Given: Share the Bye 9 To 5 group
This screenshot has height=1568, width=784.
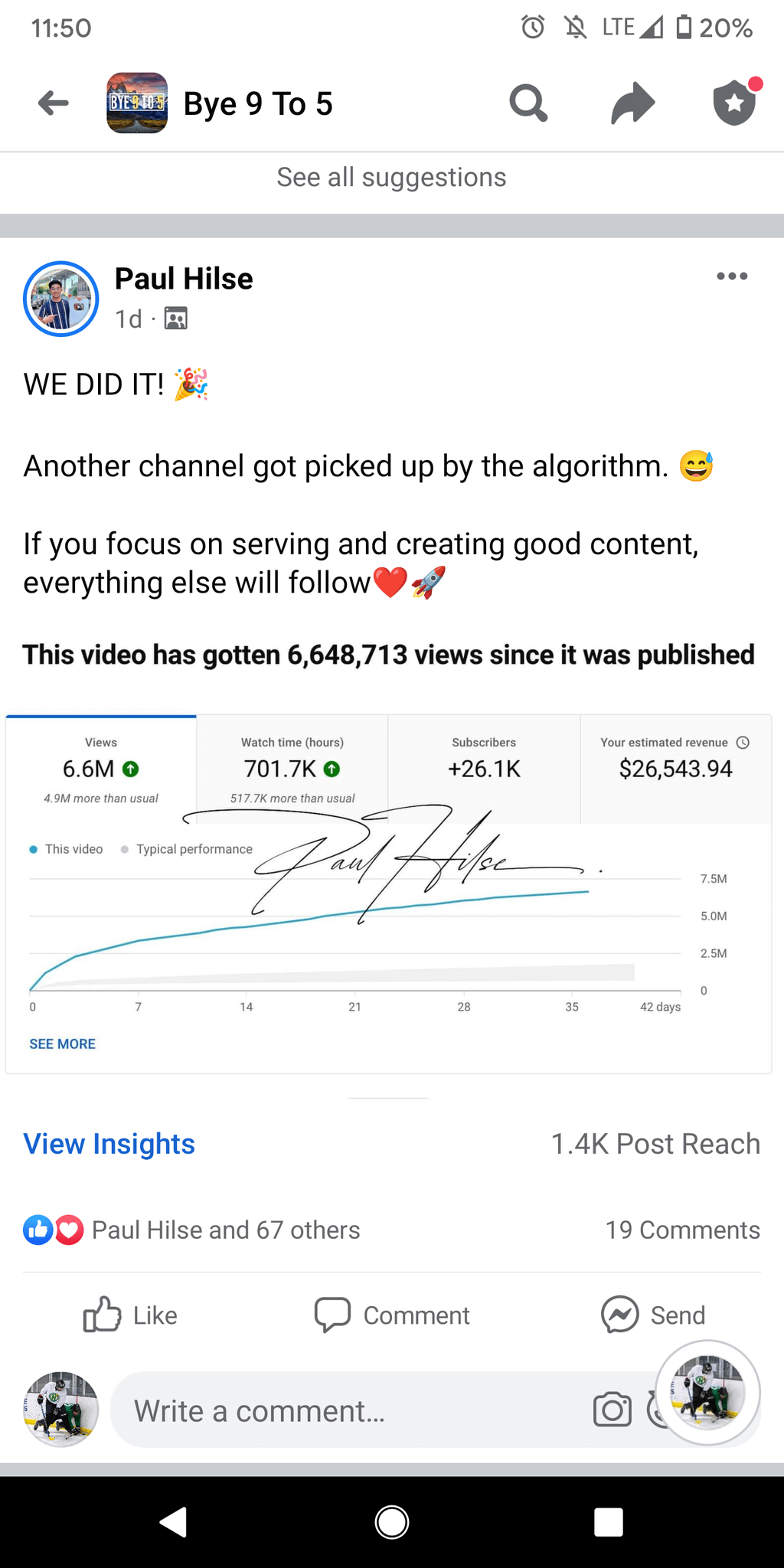Looking at the screenshot, I should (632, 103).
